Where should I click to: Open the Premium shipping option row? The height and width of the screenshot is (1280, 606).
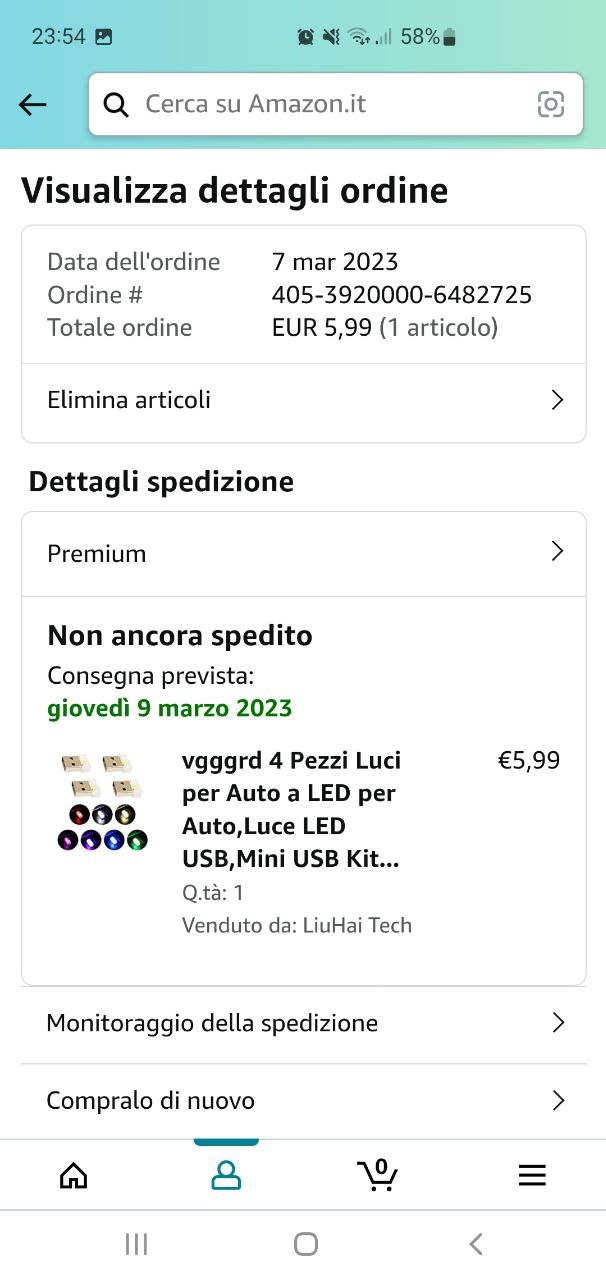tap(303, 553)
